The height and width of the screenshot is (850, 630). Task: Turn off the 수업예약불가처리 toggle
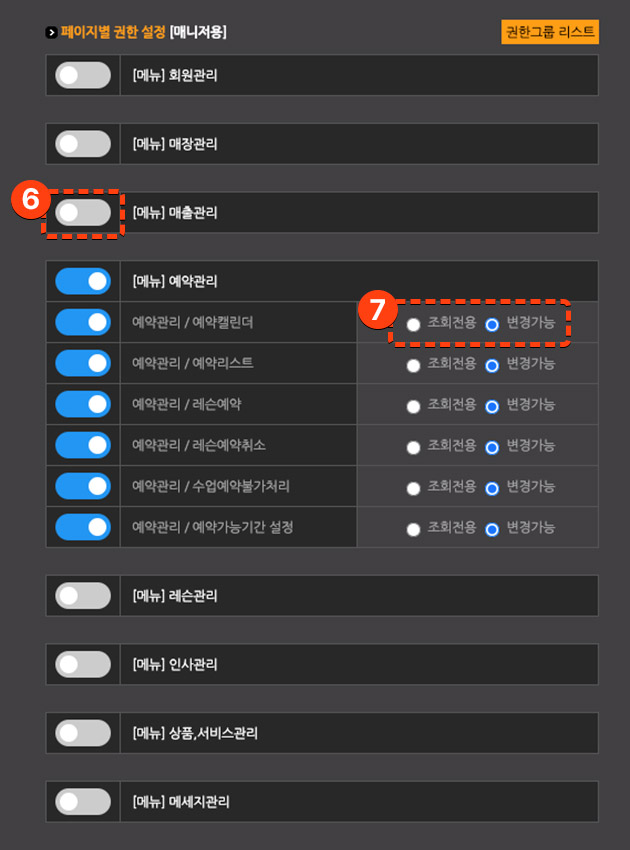coord(83,486)
